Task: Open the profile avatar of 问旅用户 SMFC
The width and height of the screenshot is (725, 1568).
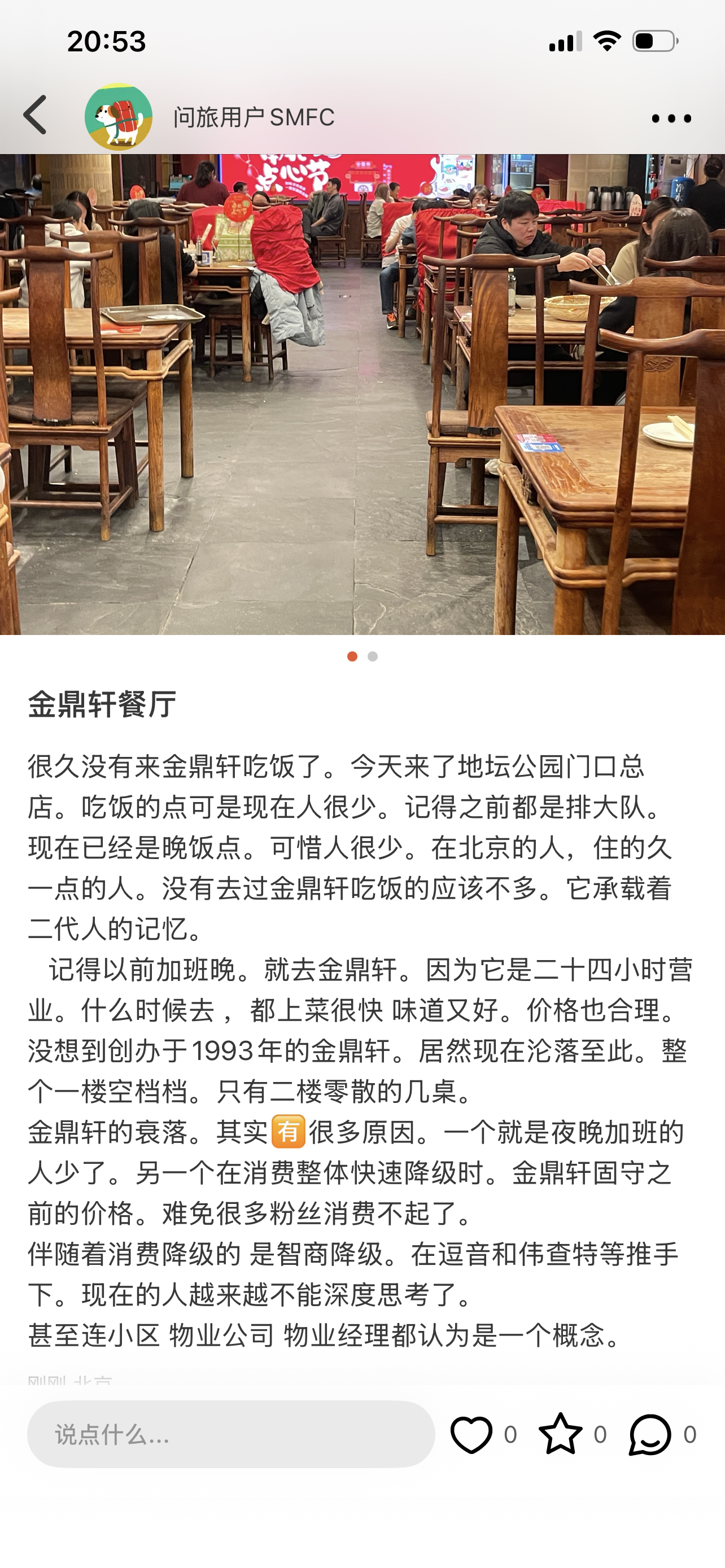Action: pos(119,117)
